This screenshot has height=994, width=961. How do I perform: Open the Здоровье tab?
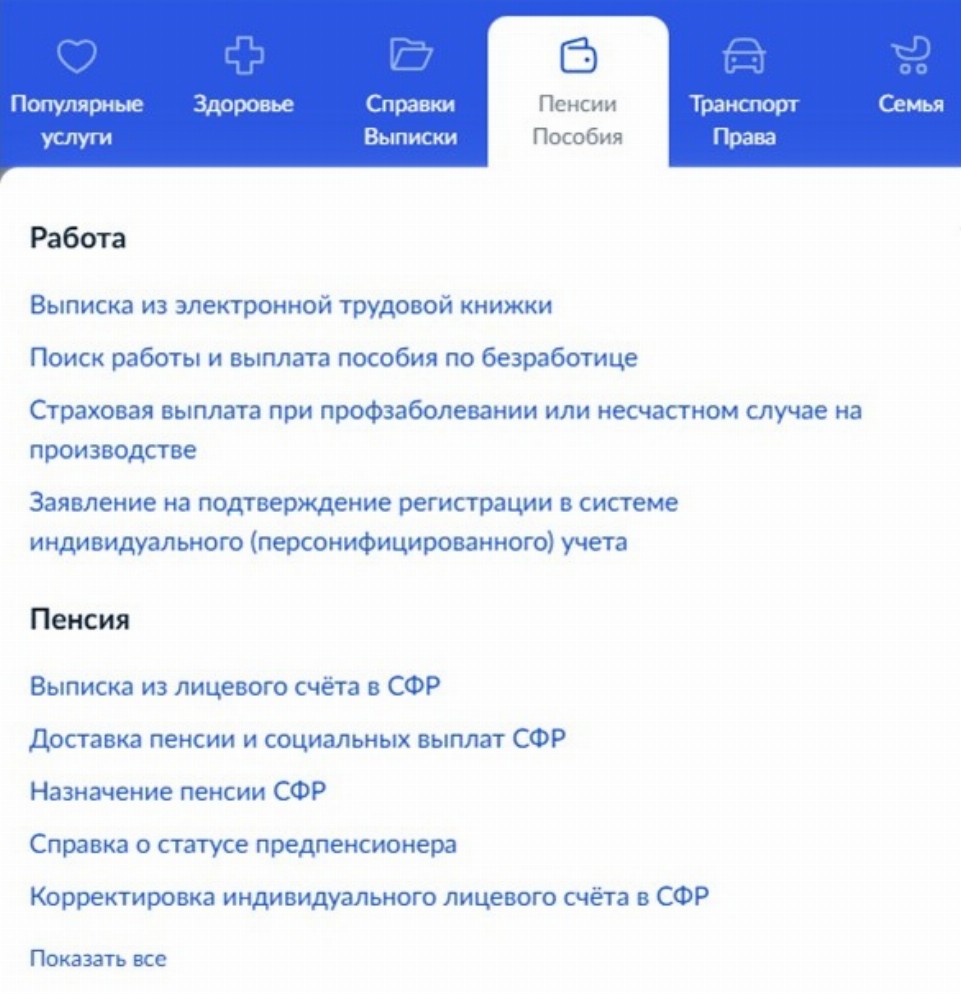point(243,85)
